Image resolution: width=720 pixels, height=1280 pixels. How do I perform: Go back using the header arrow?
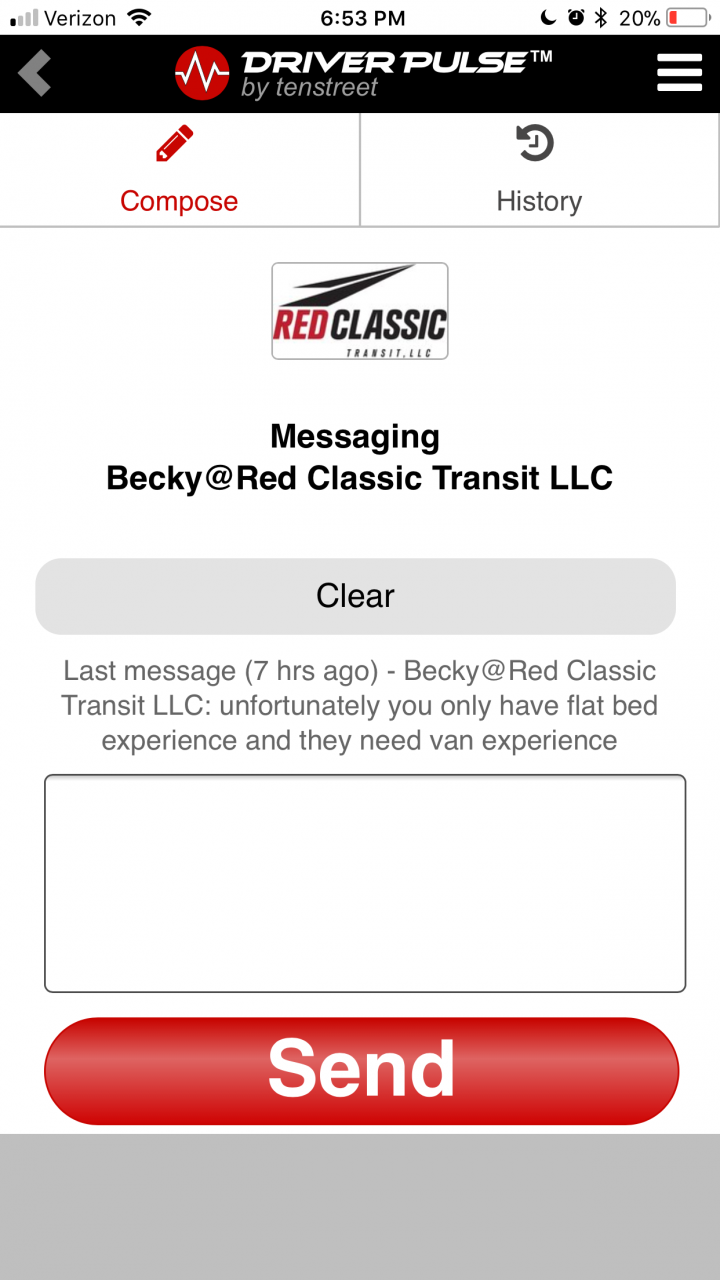pyautogui.click(x=34, y=74)
